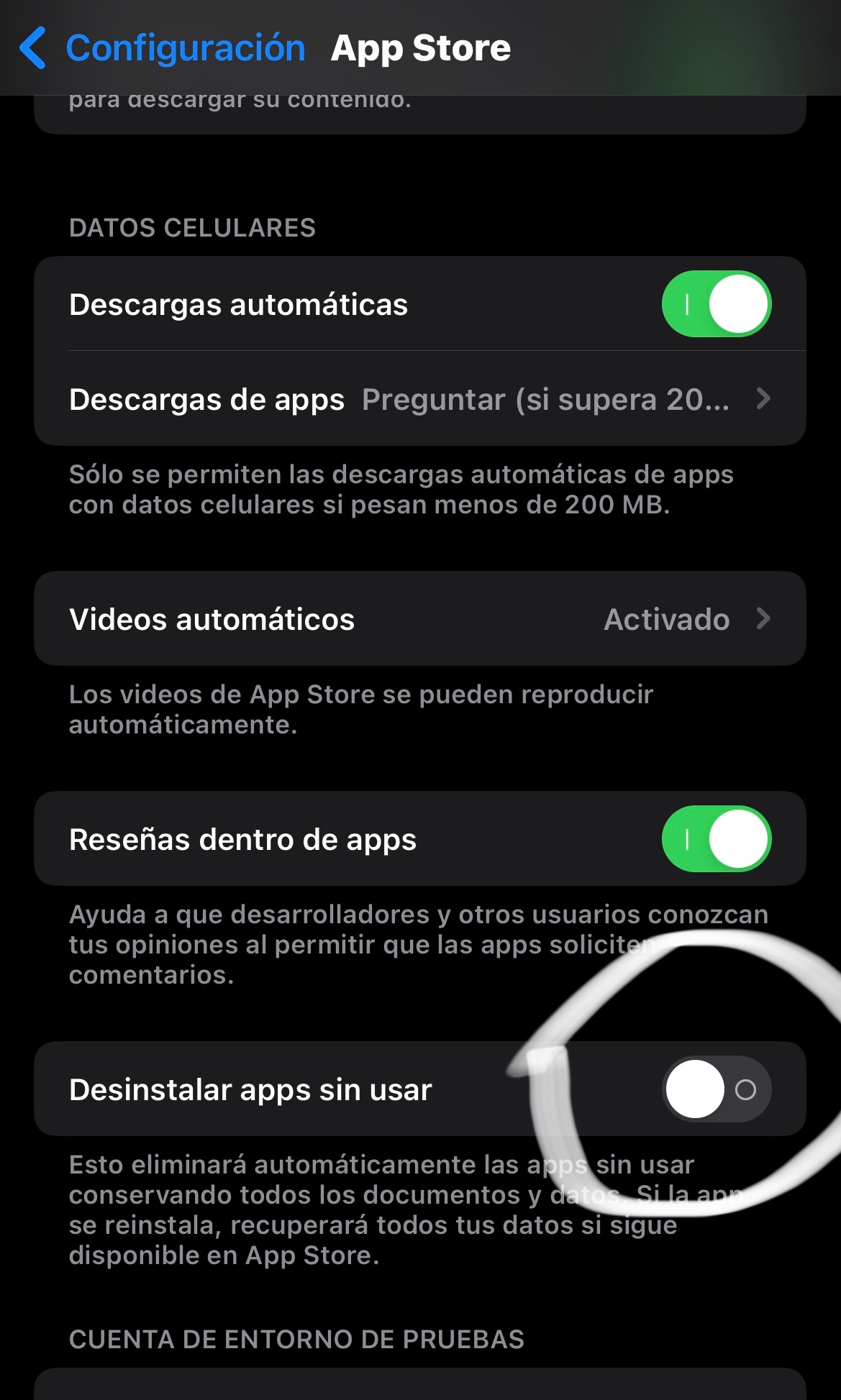
Task: Open Videos automáticos setting
Action: click(x=420, y=618)
